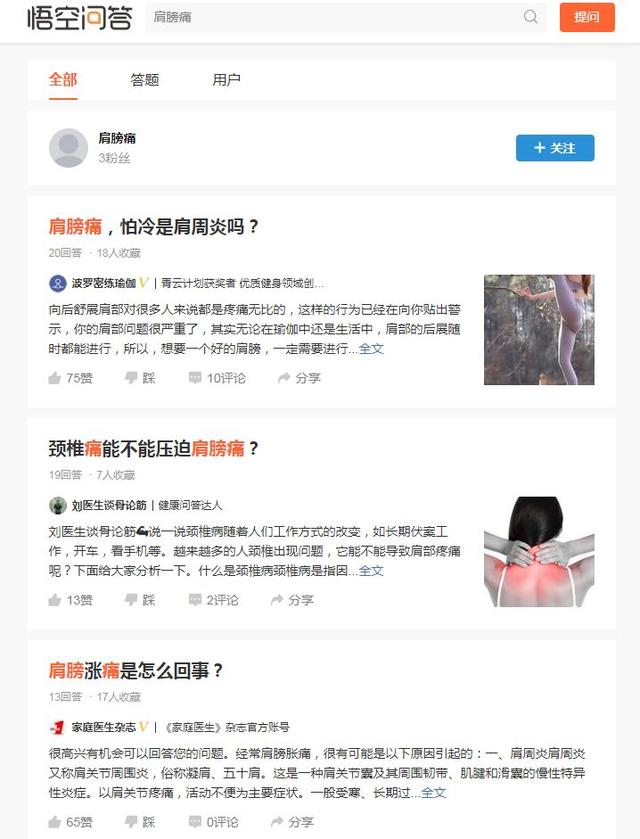The width and height of the screenshot is (640, 839).
Task: Switch to the 用户 tab
Action: click(x=226, y=80)
